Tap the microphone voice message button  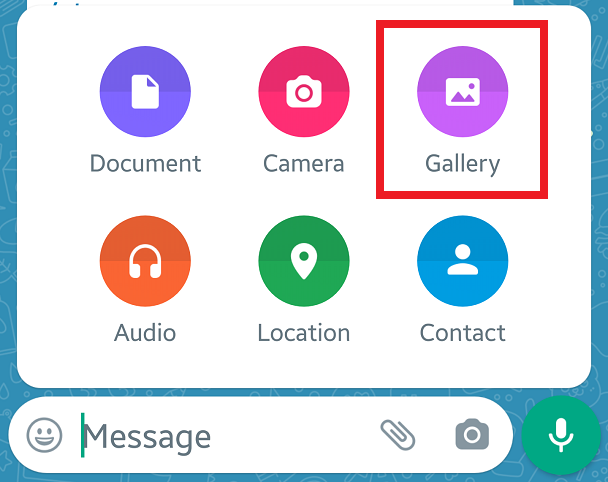tap(560, 435)
